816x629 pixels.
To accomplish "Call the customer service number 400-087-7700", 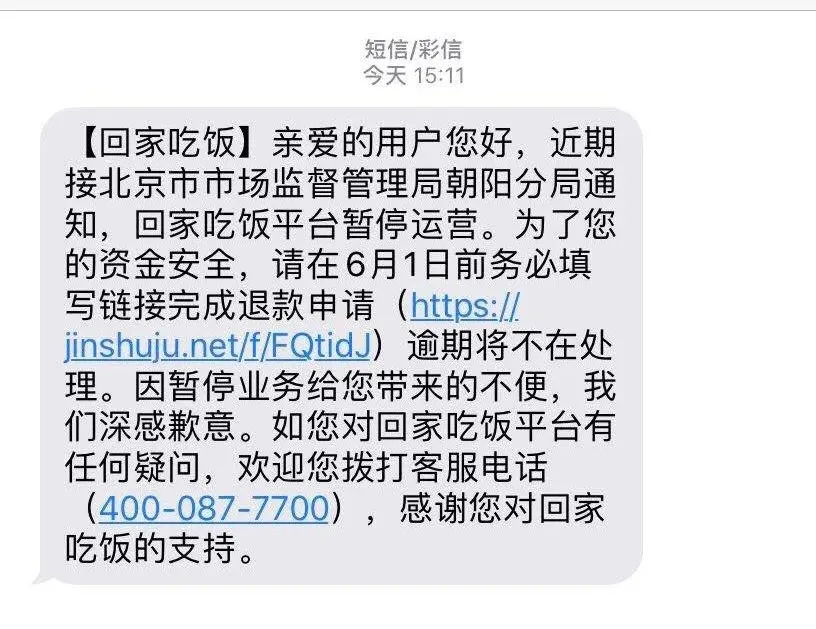I will (x=213, y=509).
